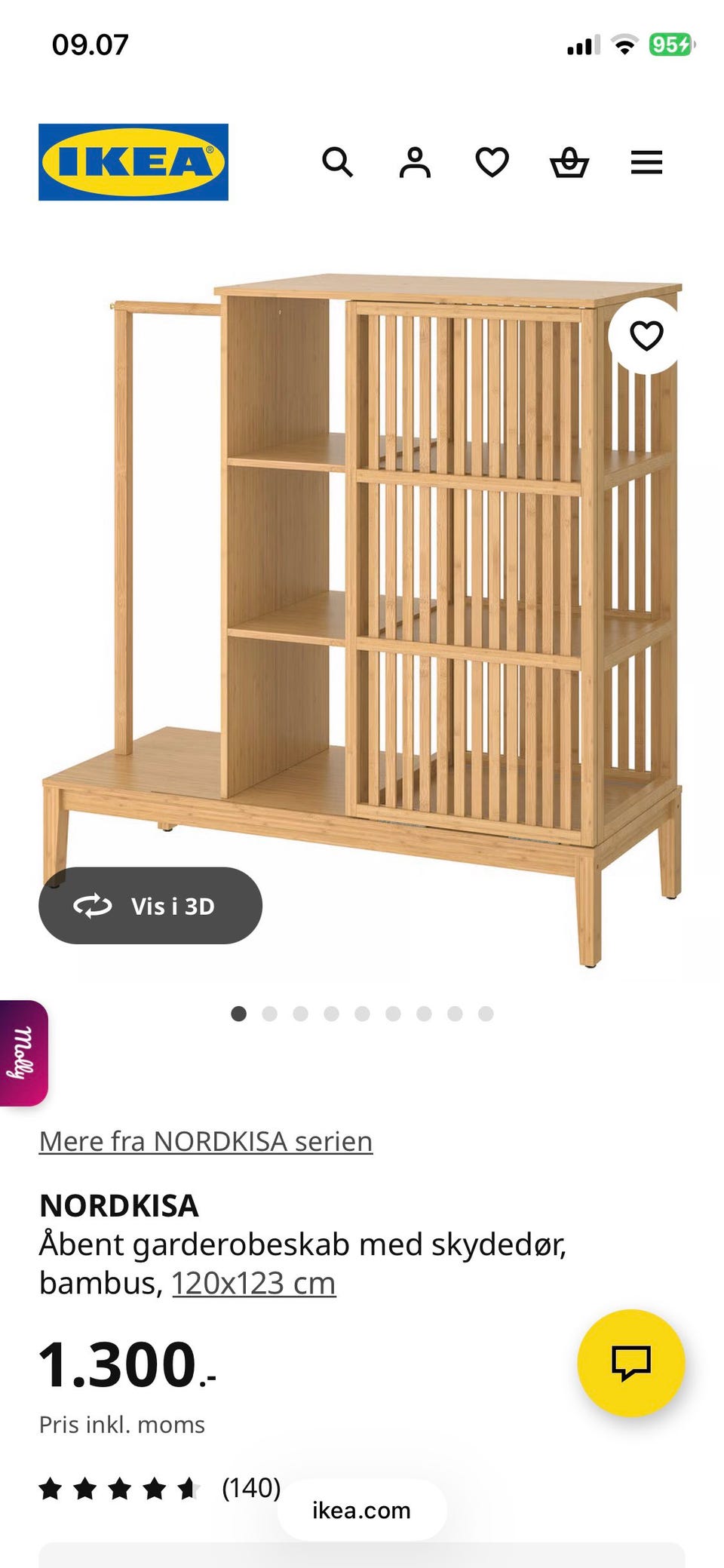Screen dimensions: 724x1568
Task: Select a different product image via middle carousel dot
Action: [362, 1014]
